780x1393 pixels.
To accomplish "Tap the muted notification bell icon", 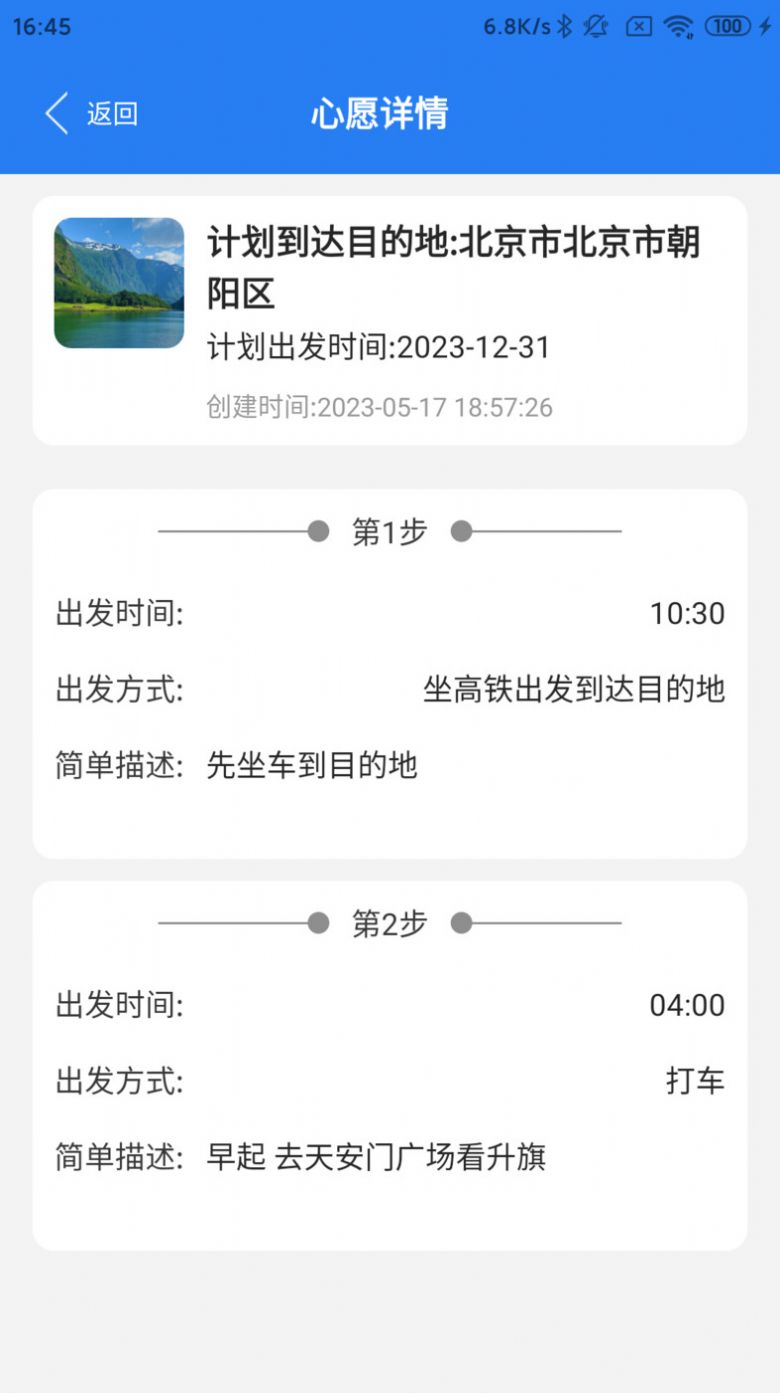I will click(596, 27).
